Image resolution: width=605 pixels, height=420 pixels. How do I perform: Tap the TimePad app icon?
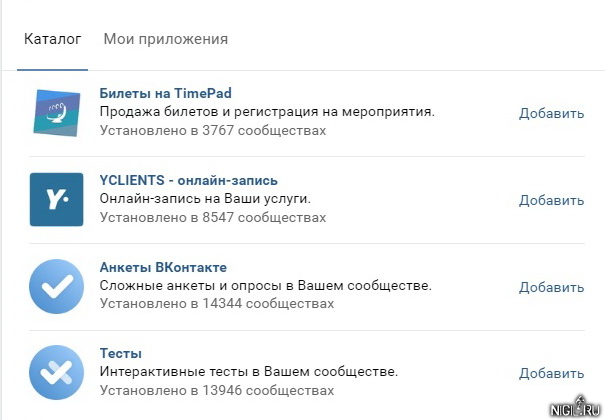click(x=56, y=113)
